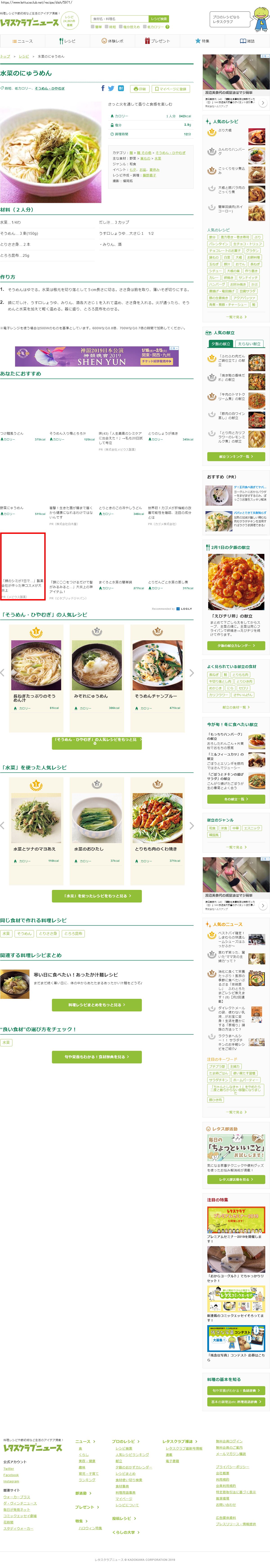Open the レタス部活動を見る button

pyautogui.click(x=236, y=1179)
